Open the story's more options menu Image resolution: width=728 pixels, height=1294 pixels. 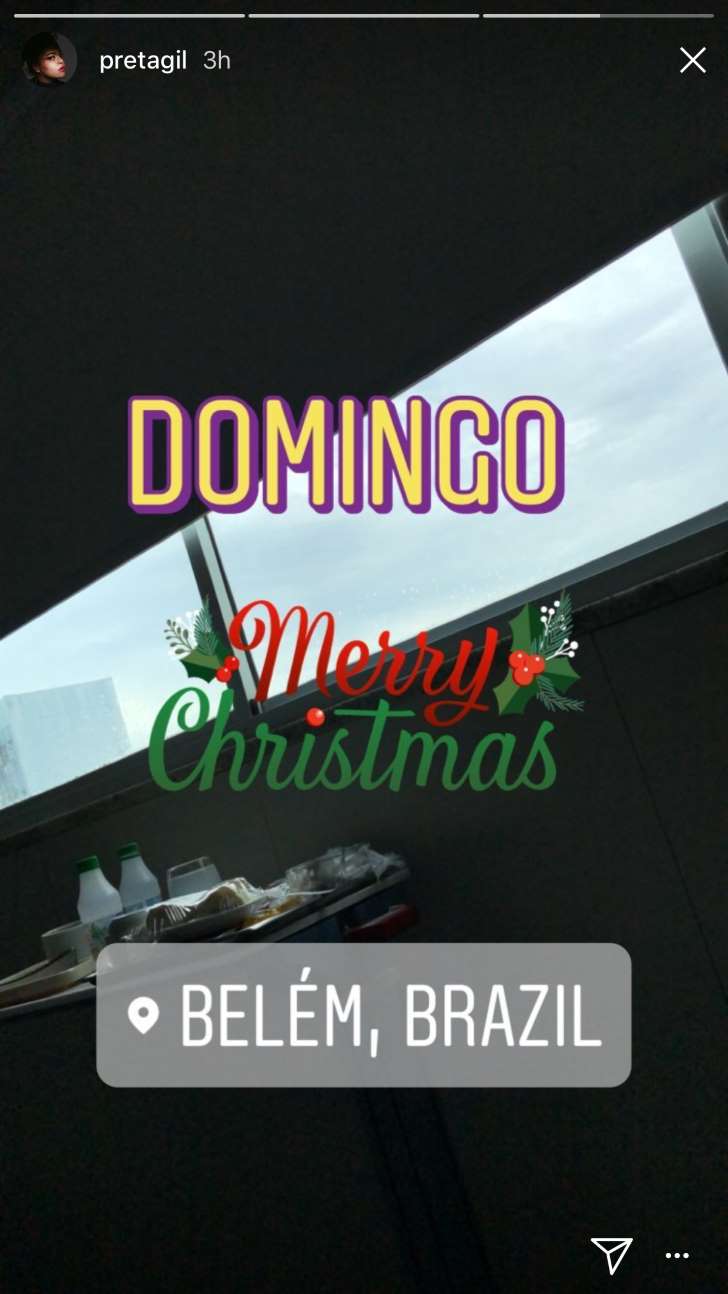pos(677,1255)
